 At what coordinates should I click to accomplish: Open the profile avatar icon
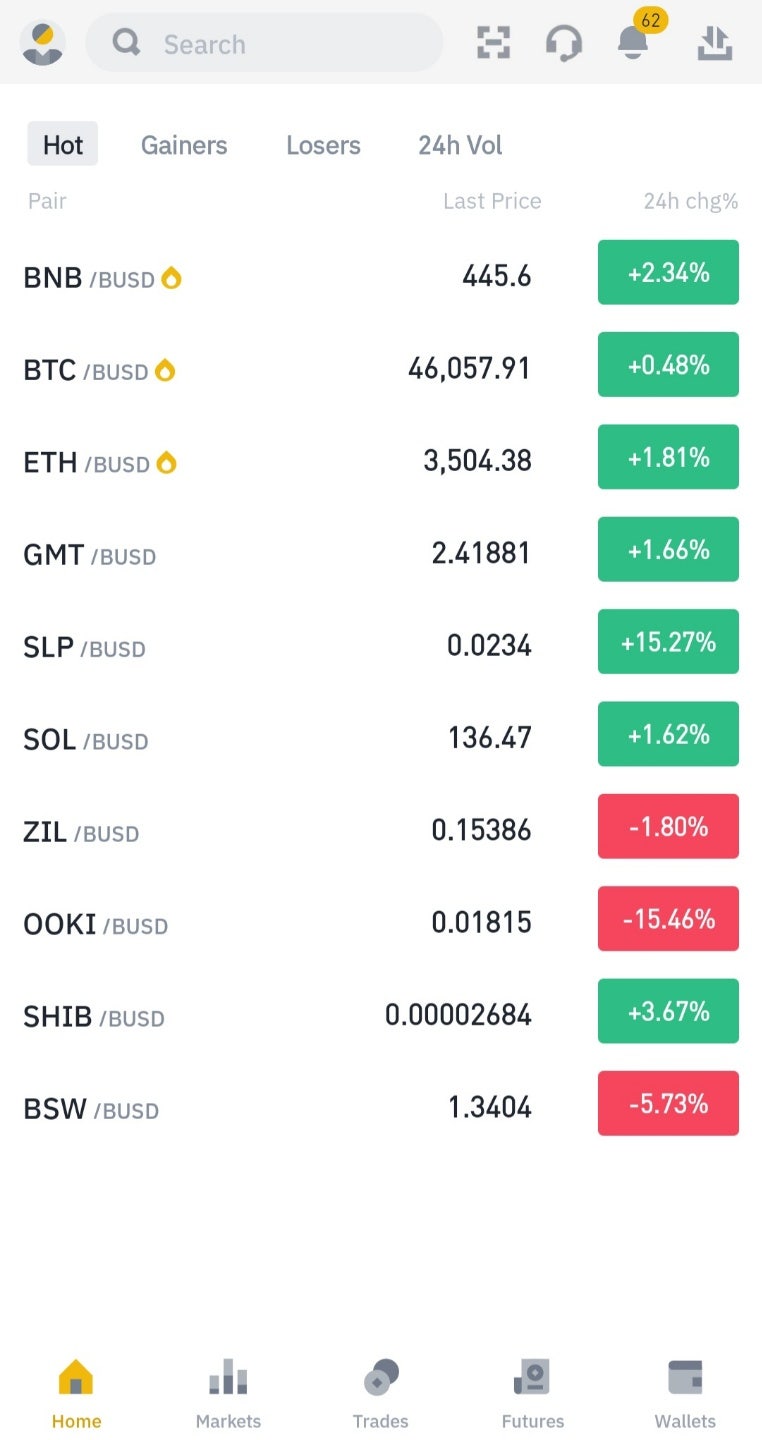(42, 44)
